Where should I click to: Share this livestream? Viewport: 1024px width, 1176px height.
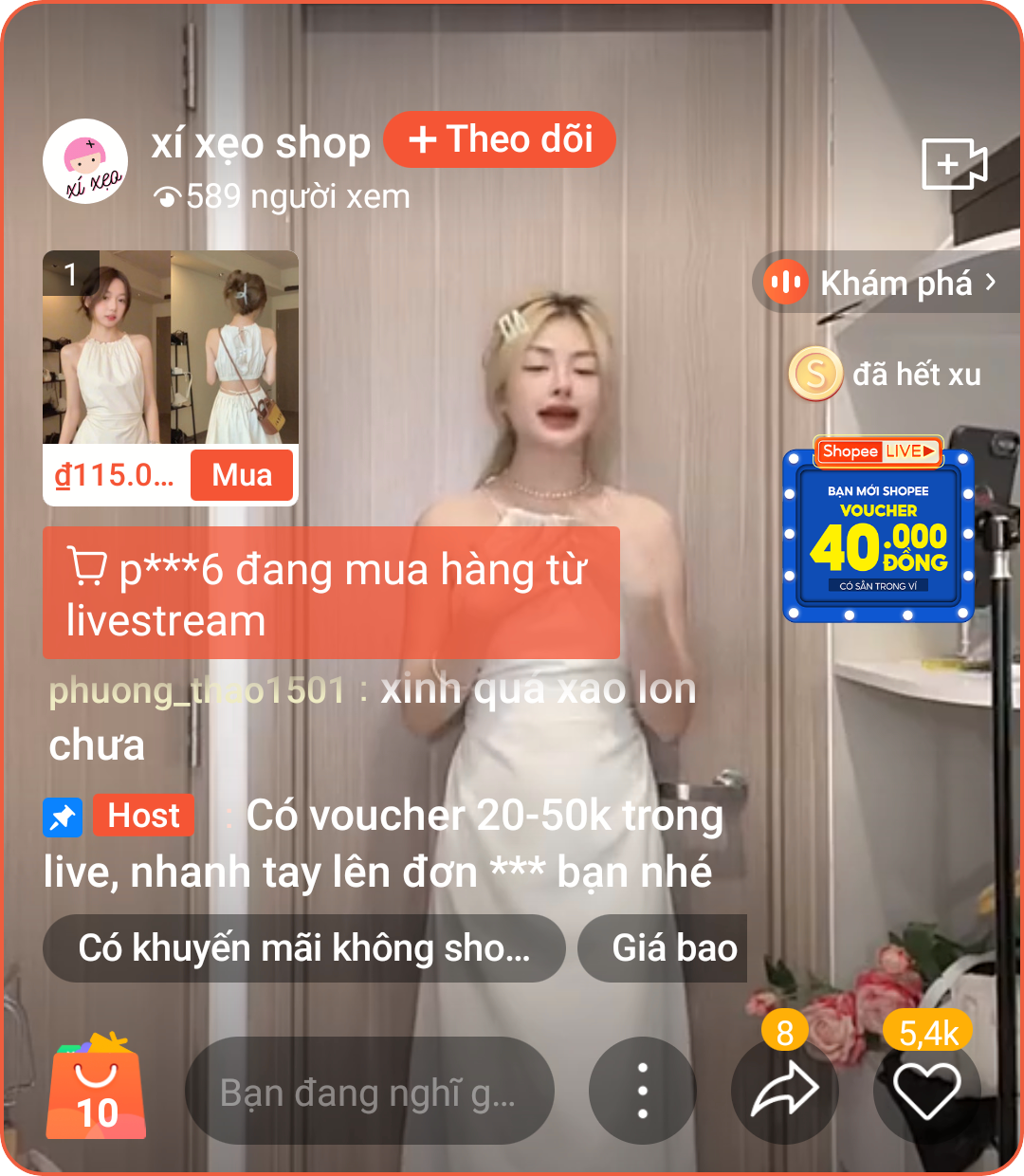point(784,1092)
